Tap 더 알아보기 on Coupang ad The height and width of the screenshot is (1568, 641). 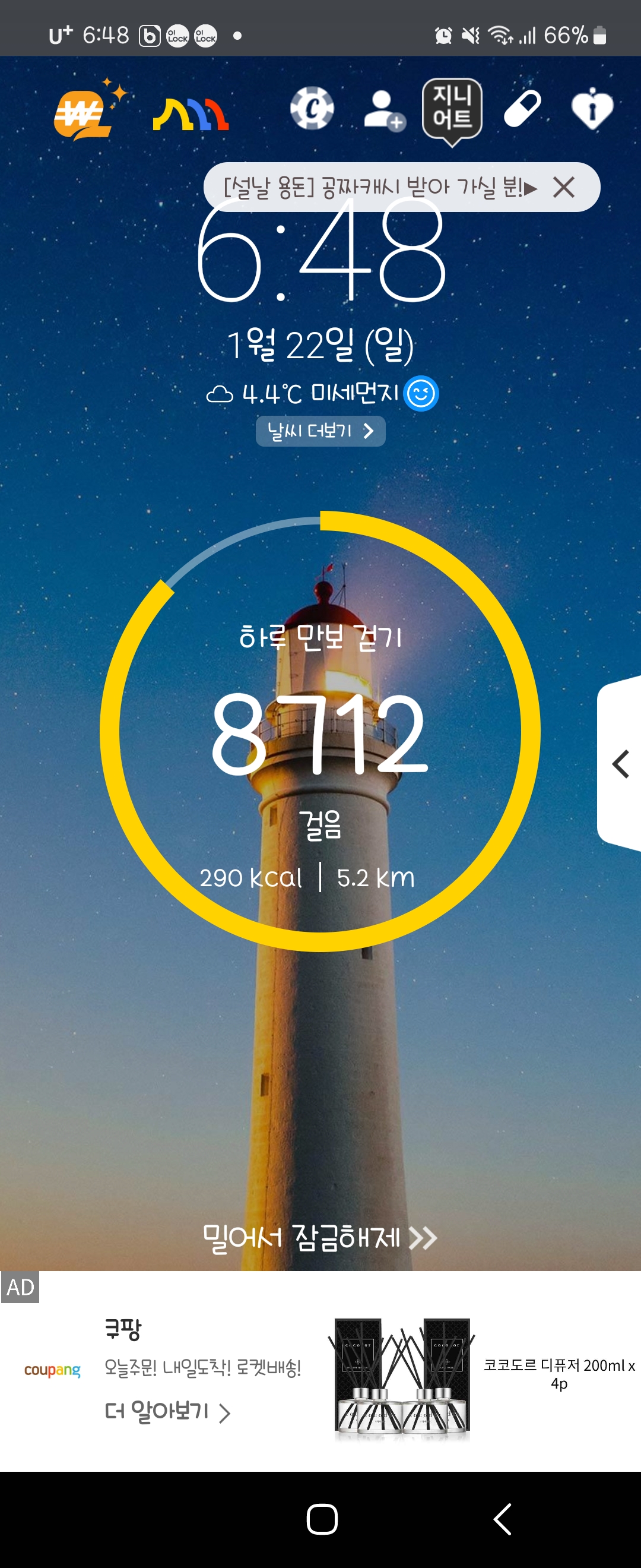(167, 1411)
